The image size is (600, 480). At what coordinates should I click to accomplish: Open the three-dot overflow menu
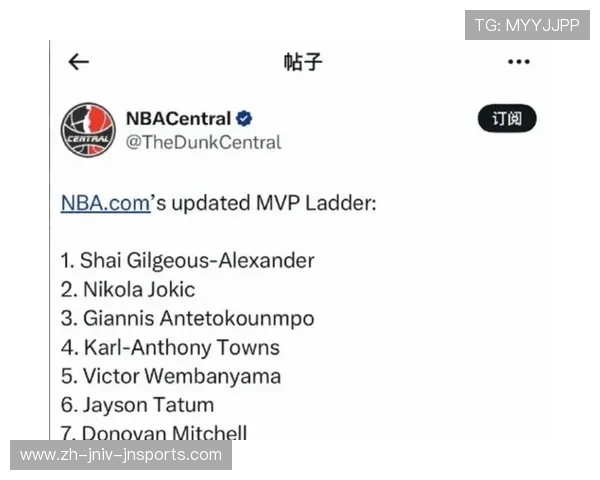click(518, 62)
